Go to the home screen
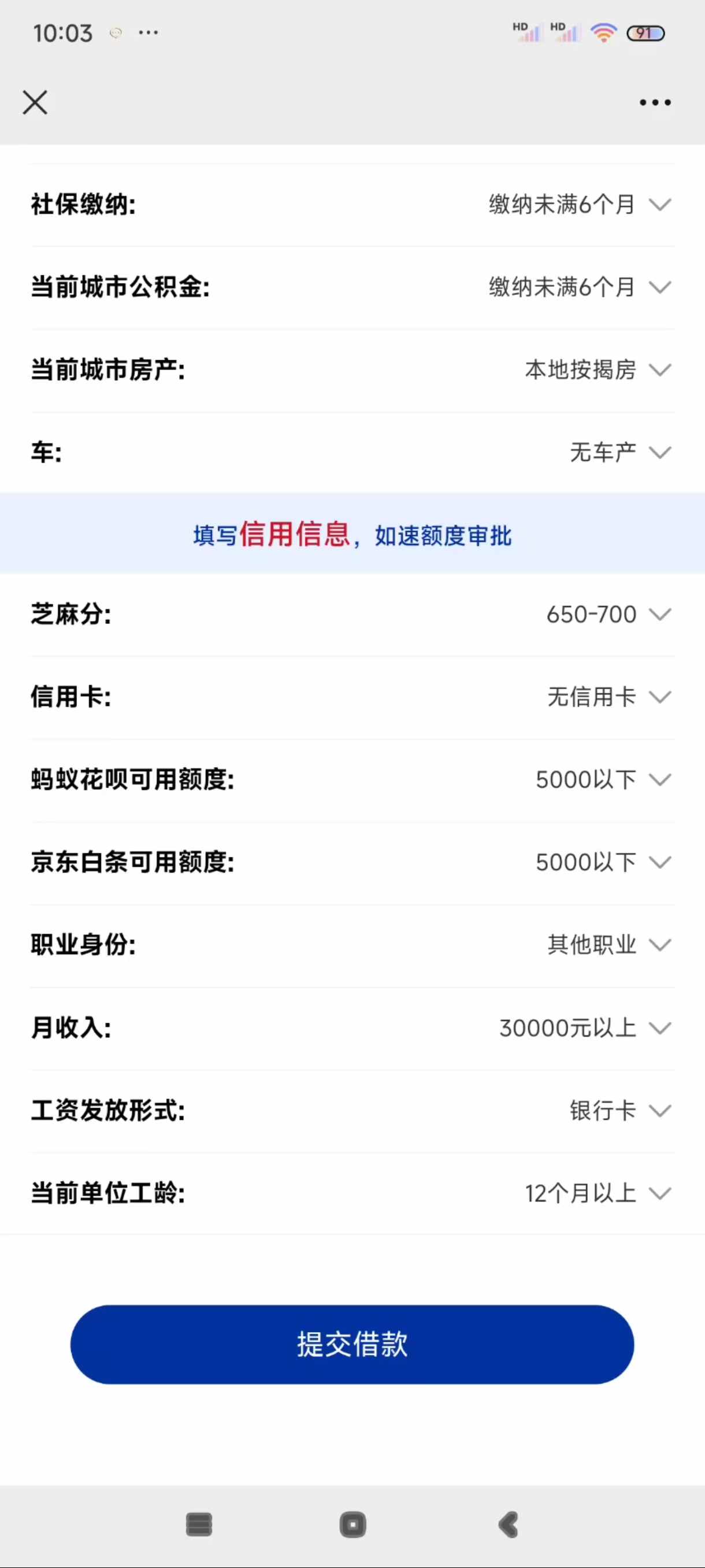This screenshot has width=705, height=1568. [353, 1525]
